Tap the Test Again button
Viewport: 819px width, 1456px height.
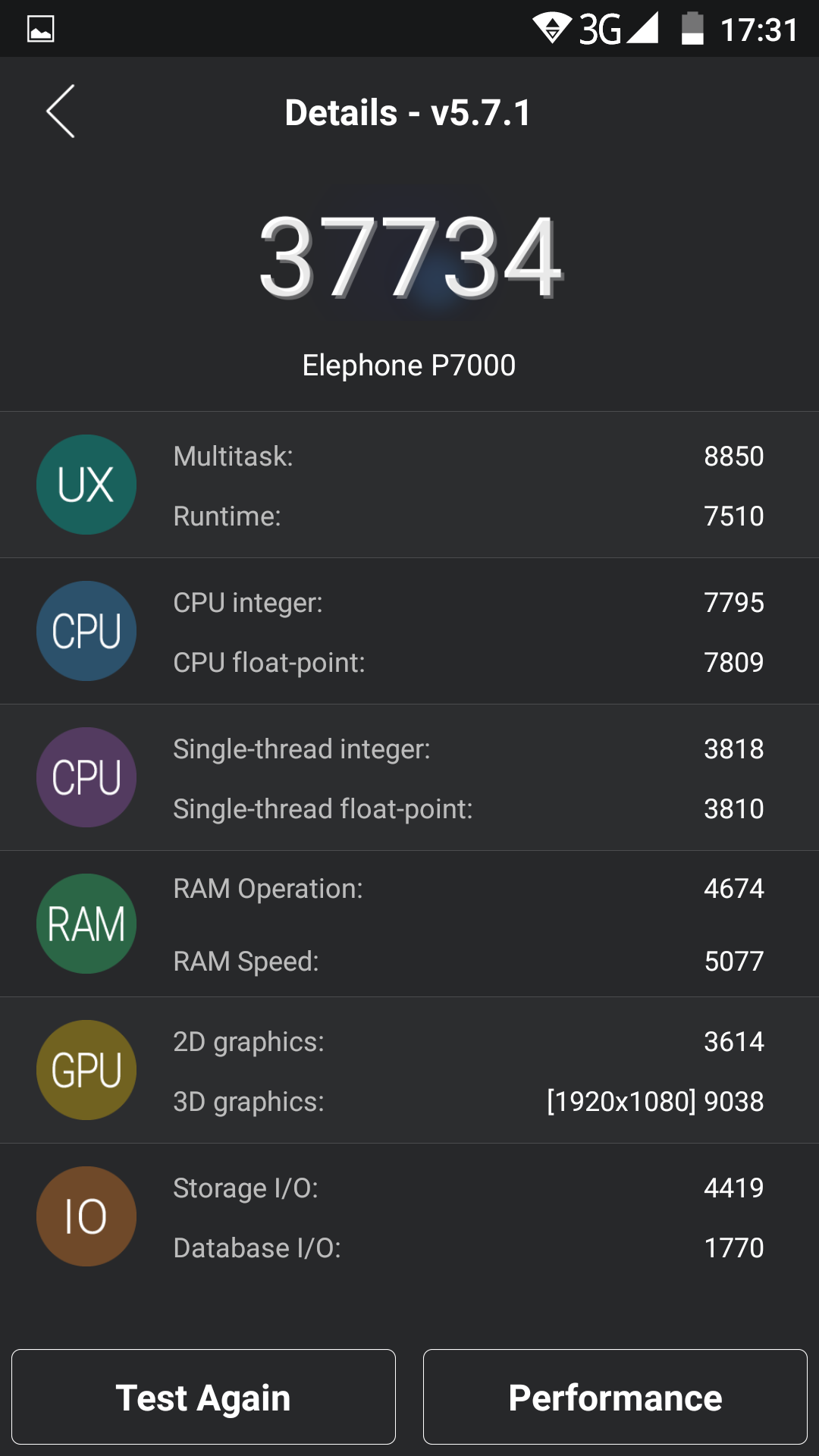(203, 1397)
